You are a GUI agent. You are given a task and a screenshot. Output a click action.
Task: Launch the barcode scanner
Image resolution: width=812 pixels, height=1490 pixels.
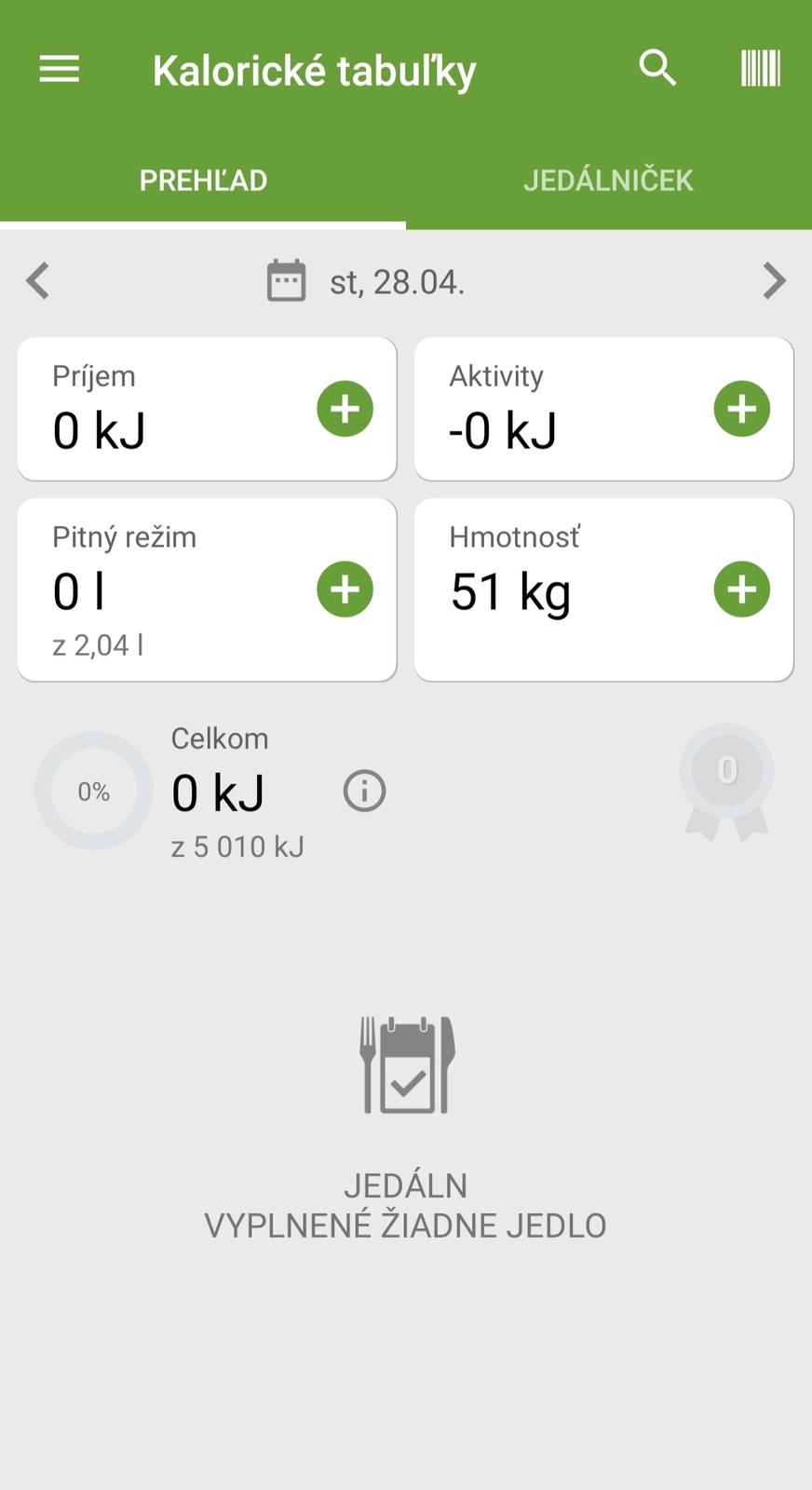pos(760,69)
